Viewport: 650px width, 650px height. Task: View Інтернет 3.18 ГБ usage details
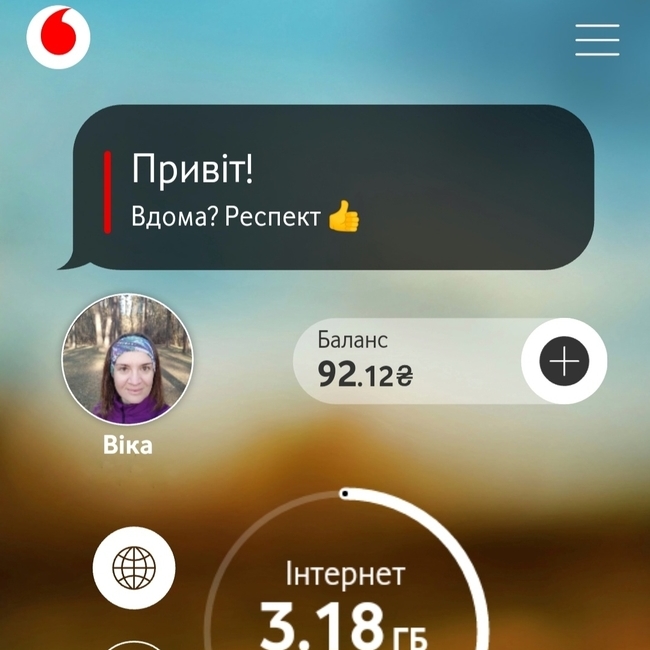[x=345, y=600]
